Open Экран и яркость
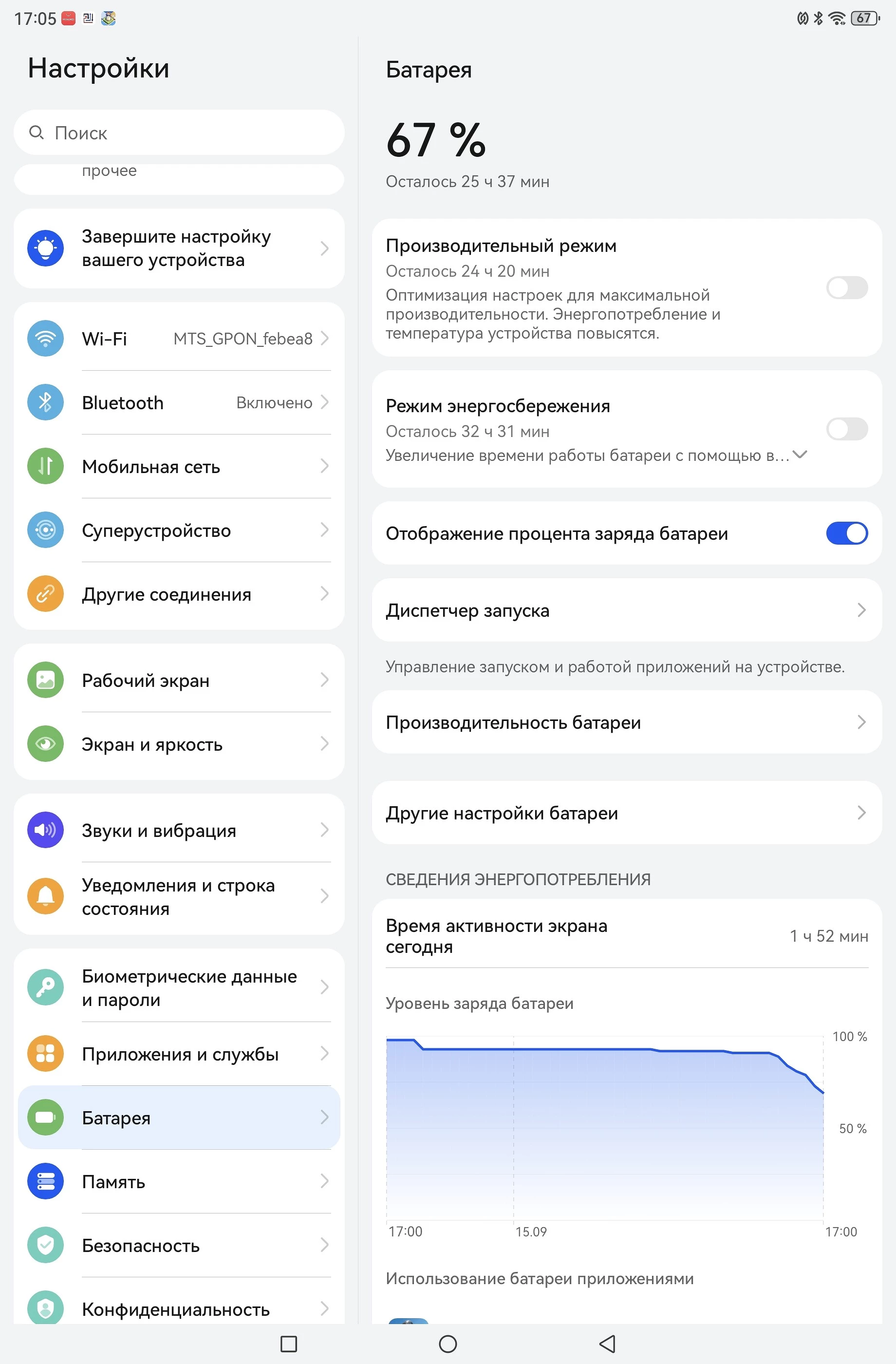 179,744
